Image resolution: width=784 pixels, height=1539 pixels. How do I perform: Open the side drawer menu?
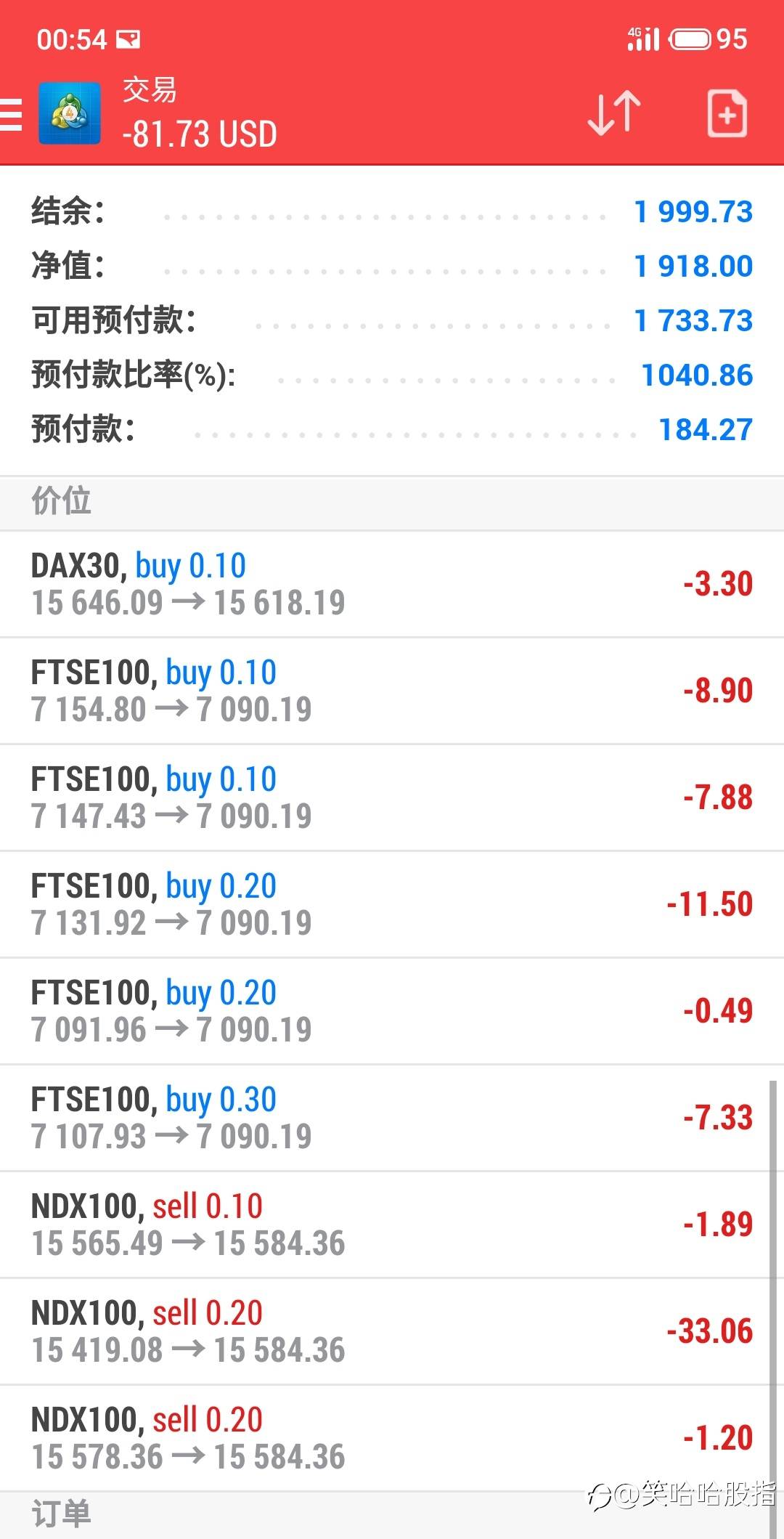coord(11,114)
